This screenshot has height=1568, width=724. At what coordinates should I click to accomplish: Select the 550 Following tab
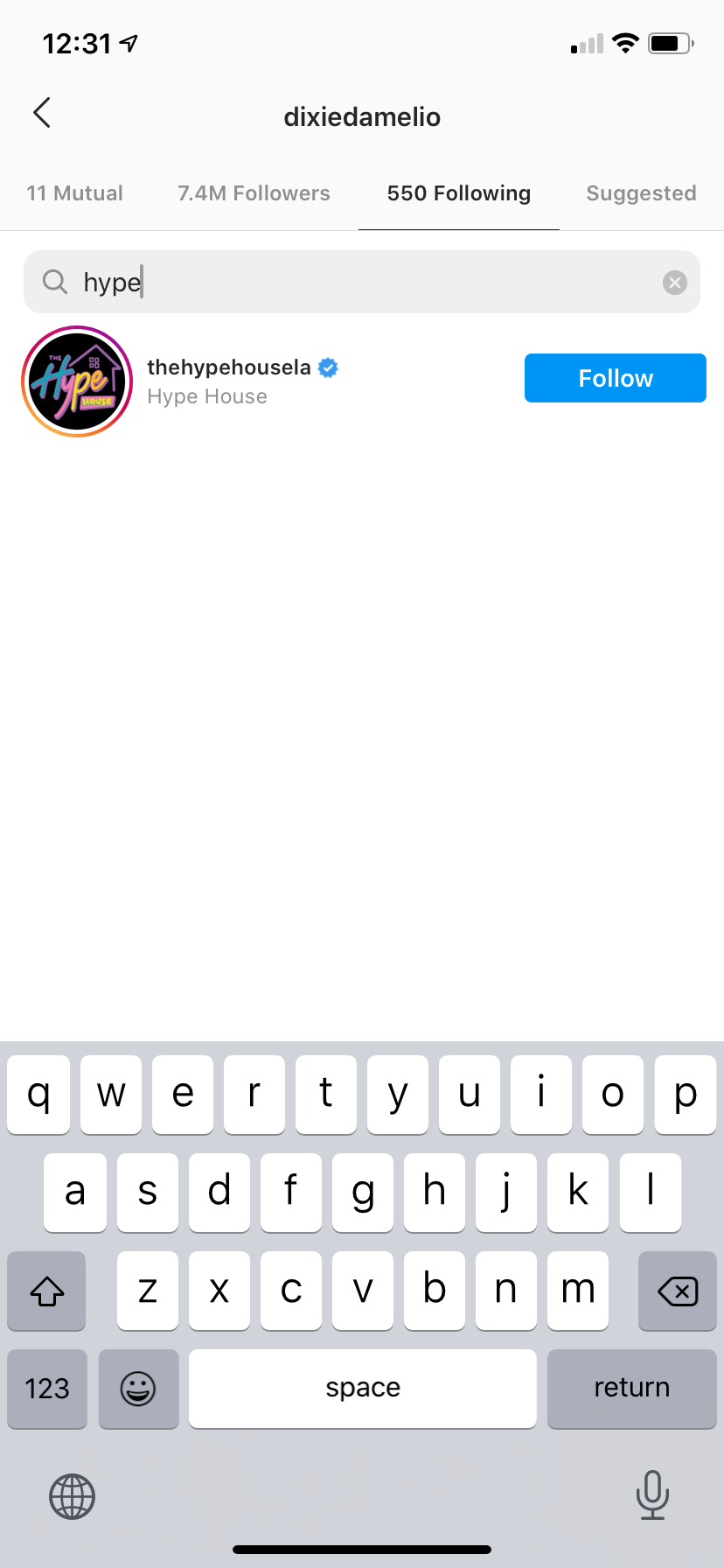tap(458, 193)
